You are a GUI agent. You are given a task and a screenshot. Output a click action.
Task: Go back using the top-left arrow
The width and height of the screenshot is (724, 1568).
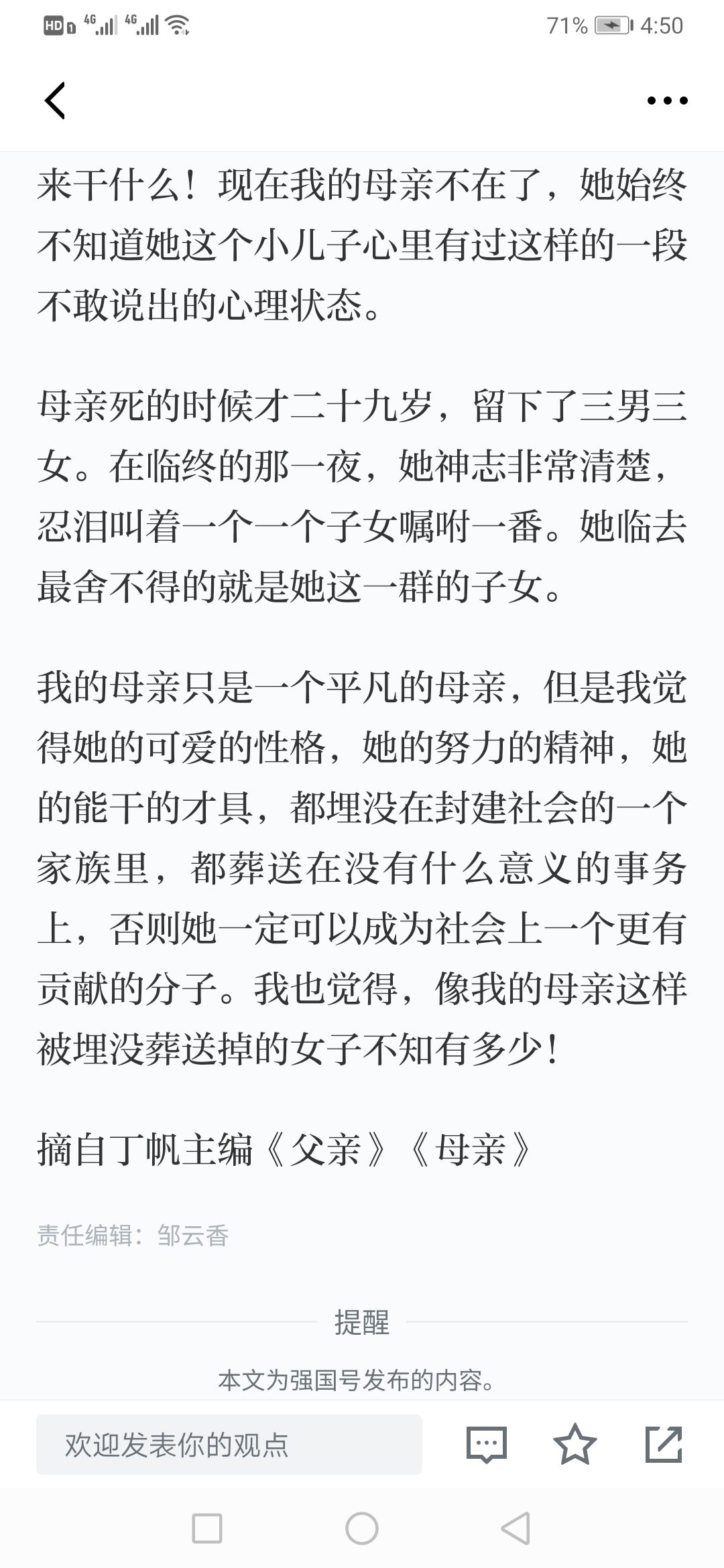tap(55, 101)
